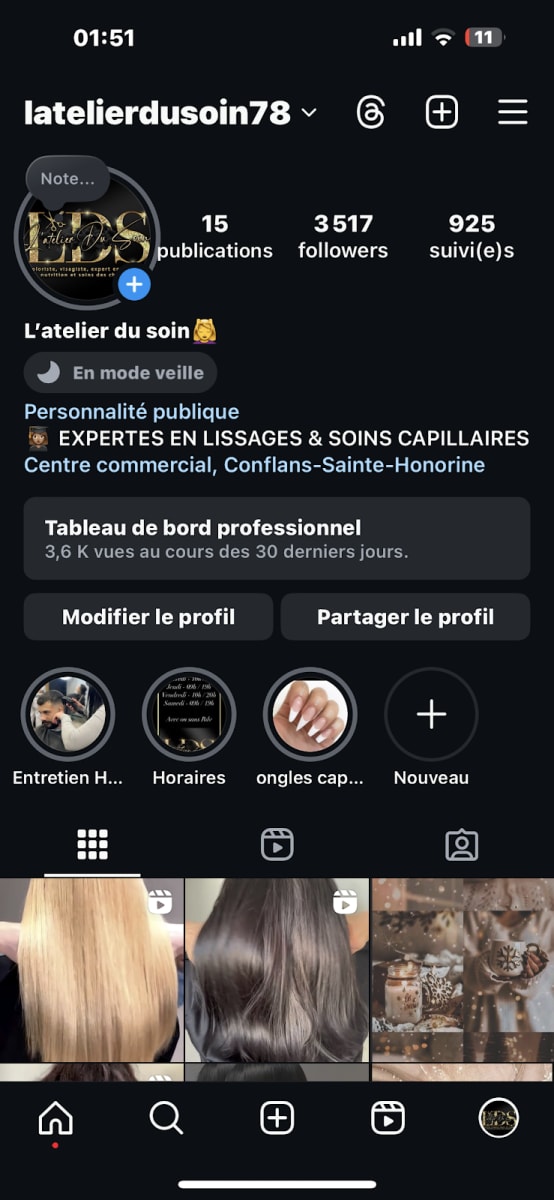Screen dimensions: 554x1200
Task: Tap Modifier le profil
Action: point(148,617)
